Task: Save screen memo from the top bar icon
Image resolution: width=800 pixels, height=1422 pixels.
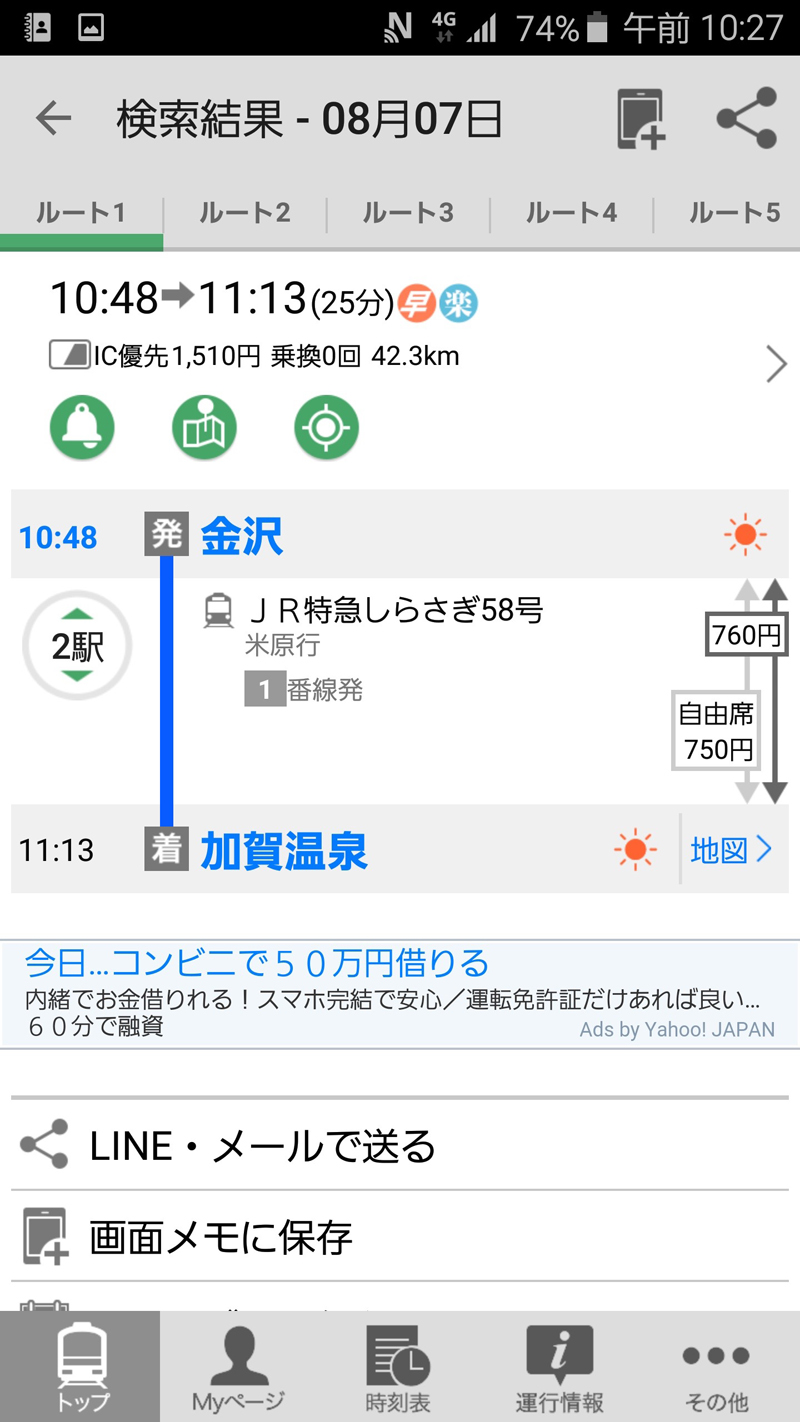Action: (641, 119)
